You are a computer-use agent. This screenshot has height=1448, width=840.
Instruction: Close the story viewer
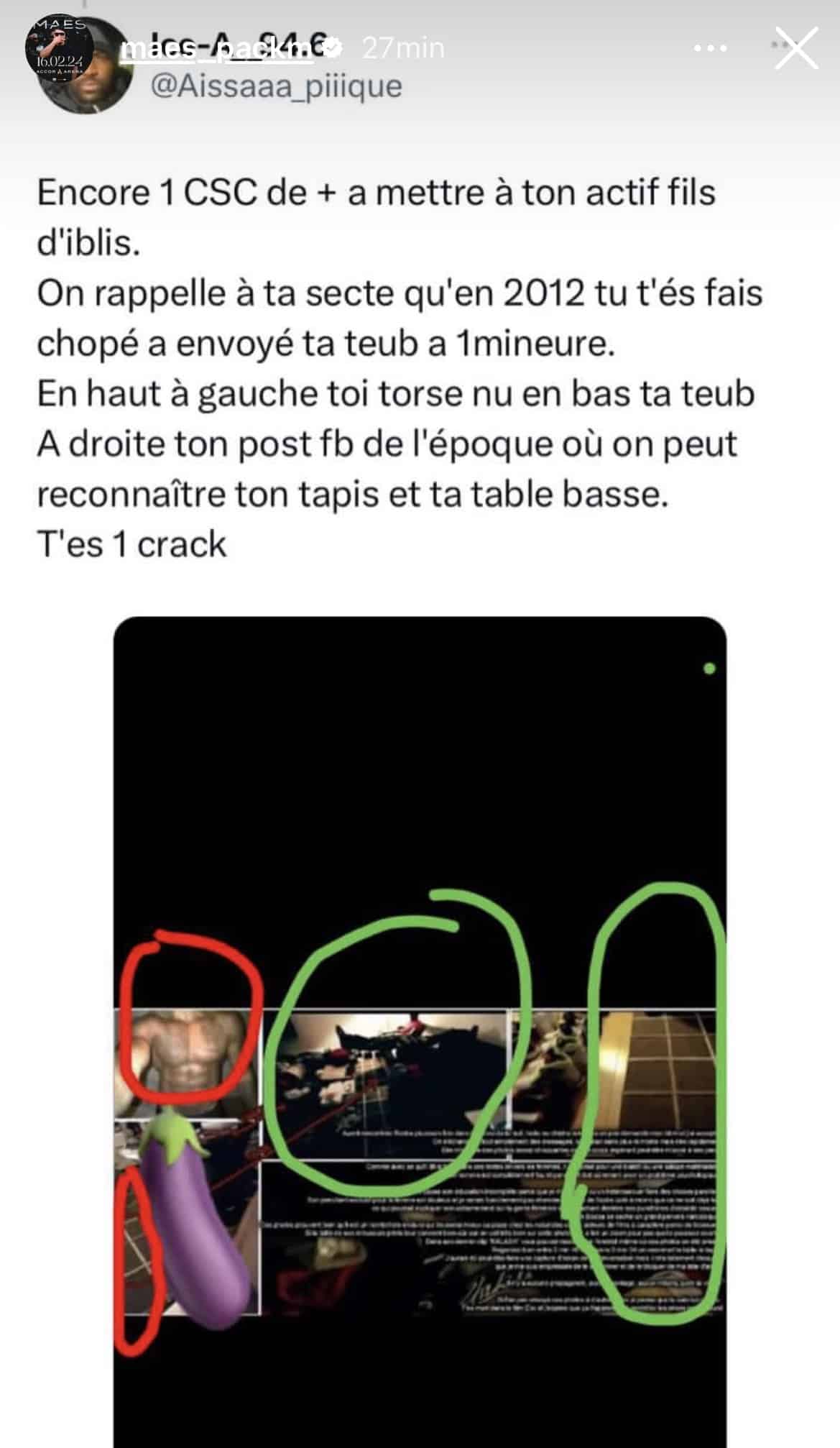[x=796, y=48]
